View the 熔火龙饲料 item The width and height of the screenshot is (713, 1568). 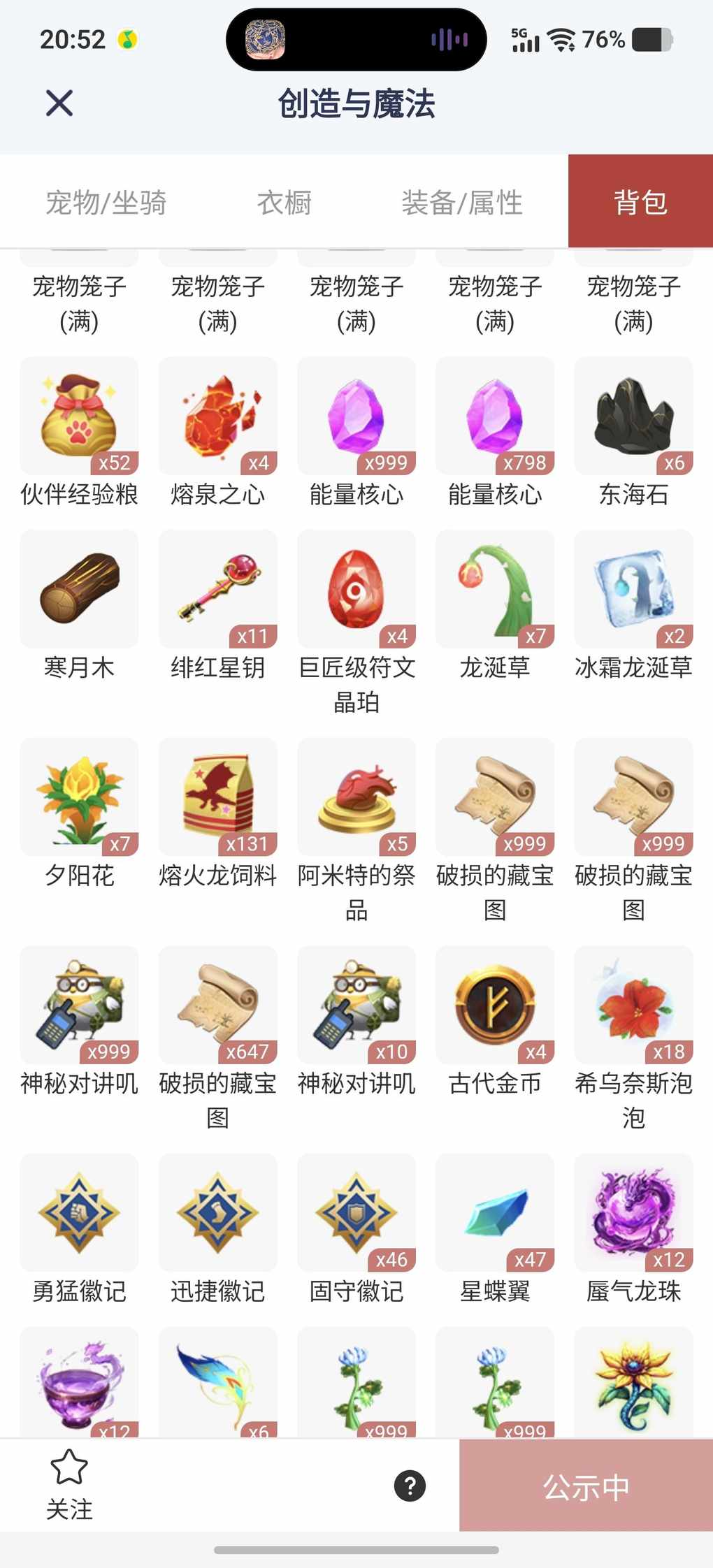(x=217, y=797)
